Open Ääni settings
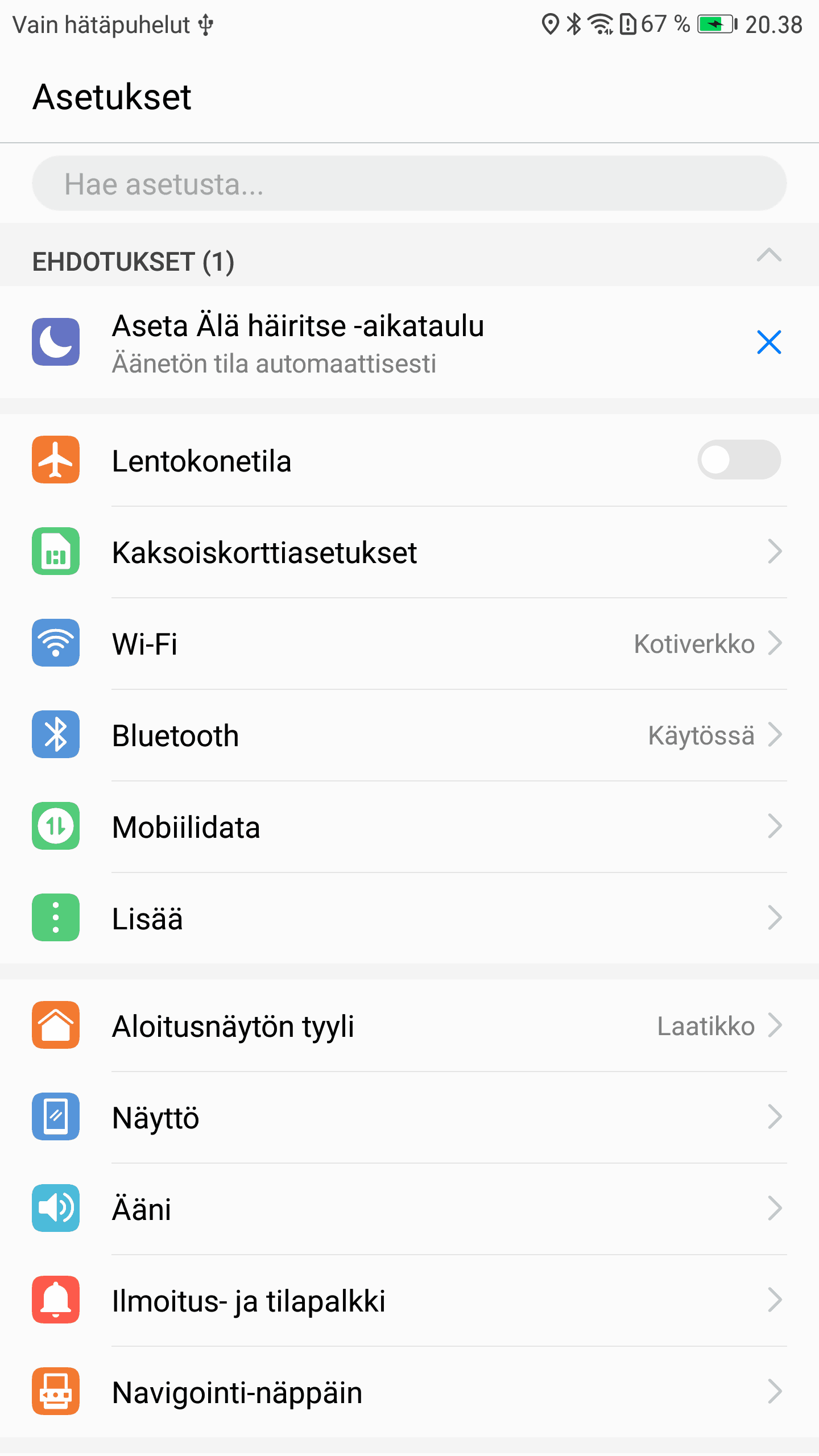This screenshot has width=819, height=1456. point(409,1209)
